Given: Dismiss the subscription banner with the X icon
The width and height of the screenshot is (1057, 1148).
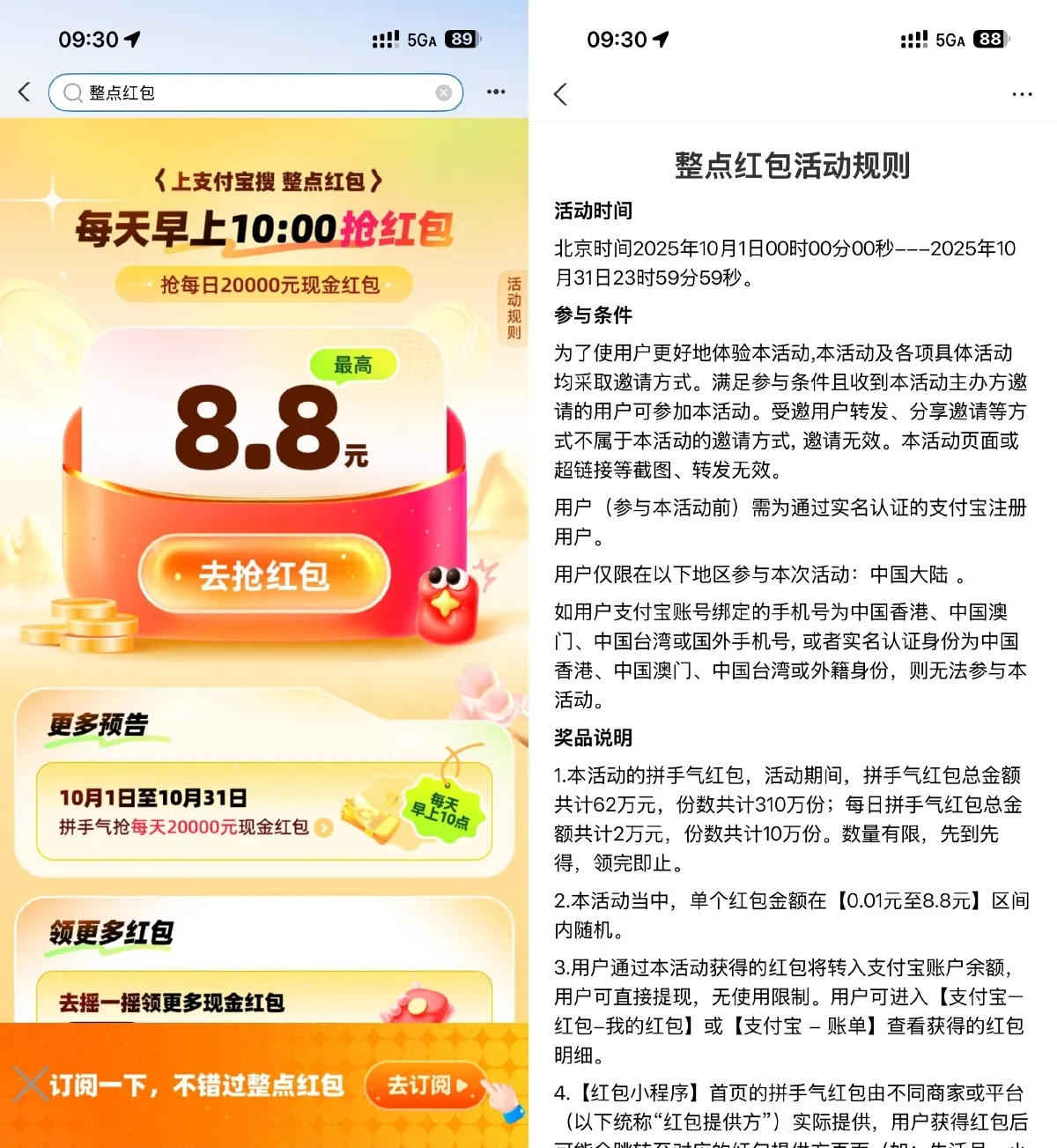Looking at the screenshot, I should [x=32, y=1085].
